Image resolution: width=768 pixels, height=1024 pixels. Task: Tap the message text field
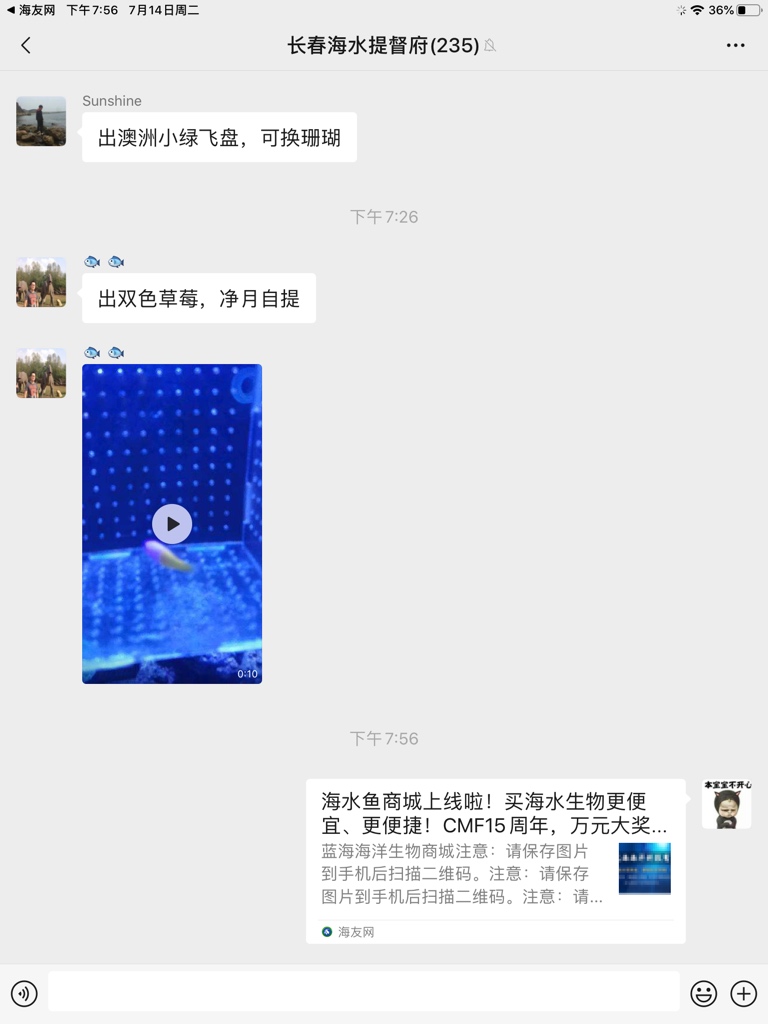click(363, 992)
